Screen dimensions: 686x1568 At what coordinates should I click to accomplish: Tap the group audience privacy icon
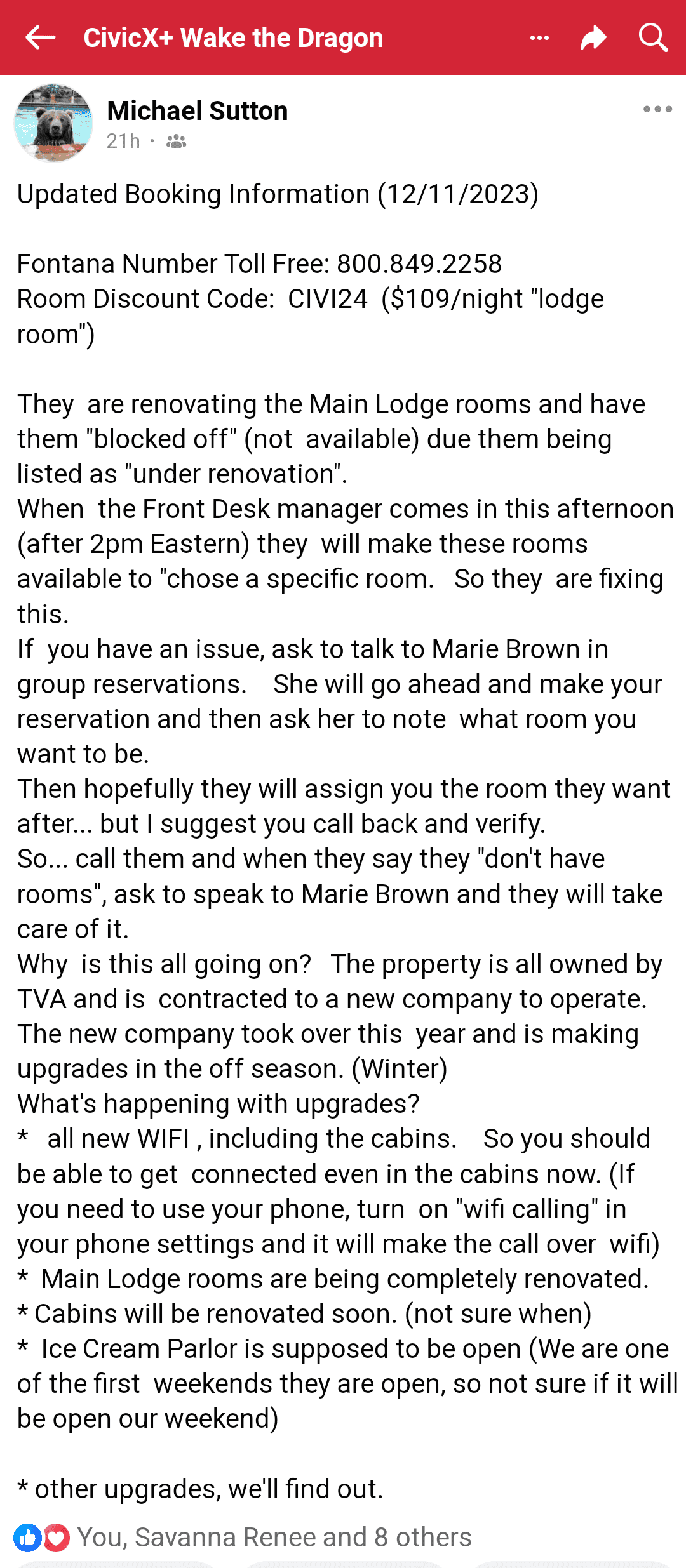pyautogui.click(x=177, y=141)
